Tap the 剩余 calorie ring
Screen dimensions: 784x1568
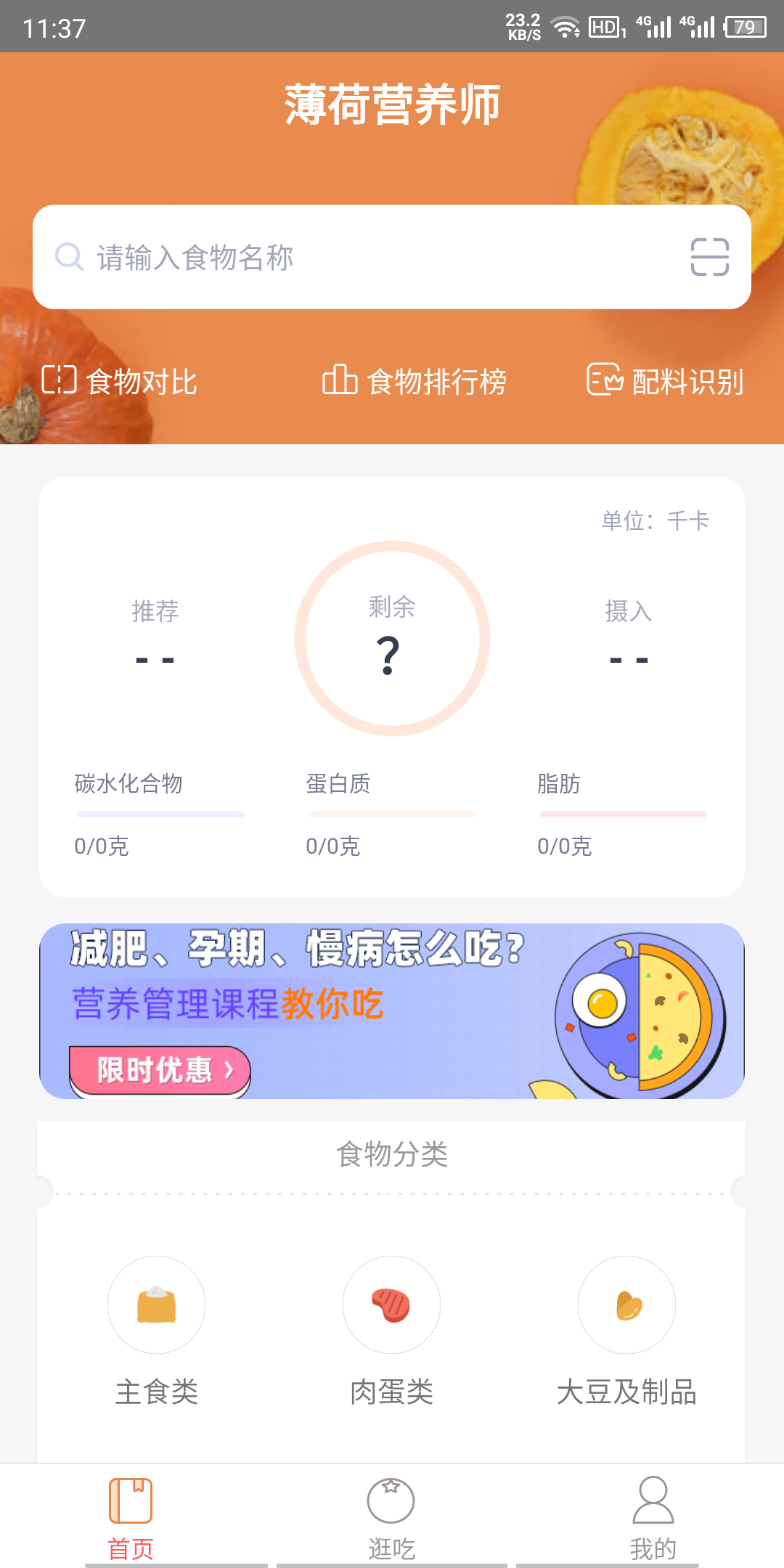[x=392, y=639]
